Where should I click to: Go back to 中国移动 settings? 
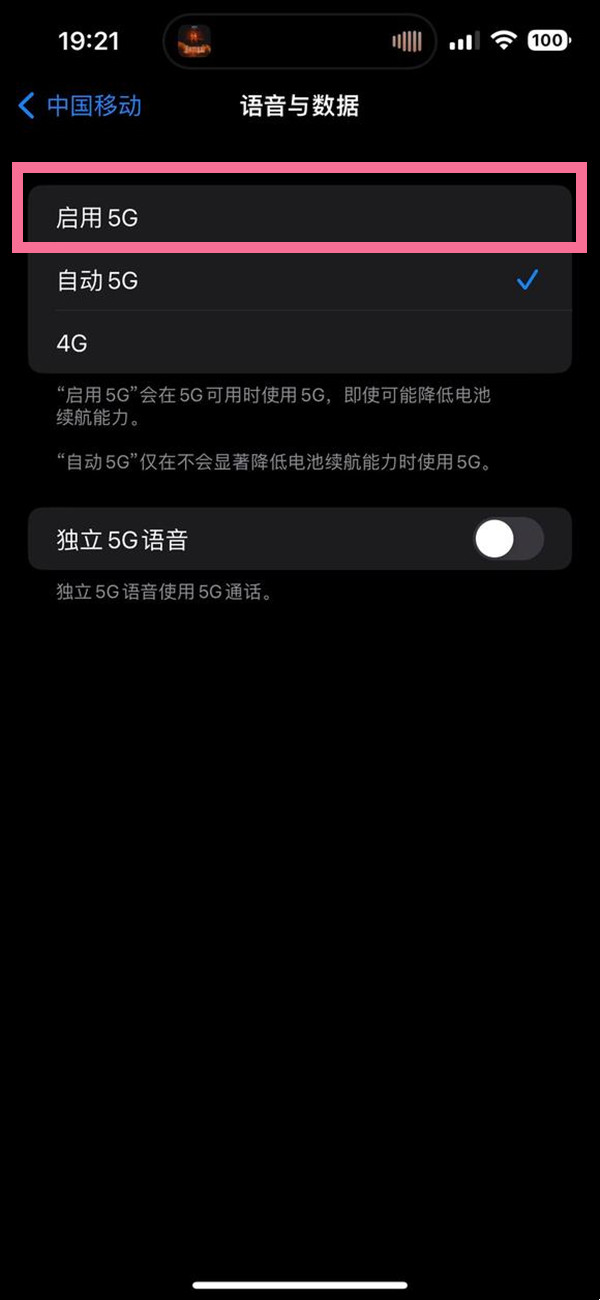(81, 106)
